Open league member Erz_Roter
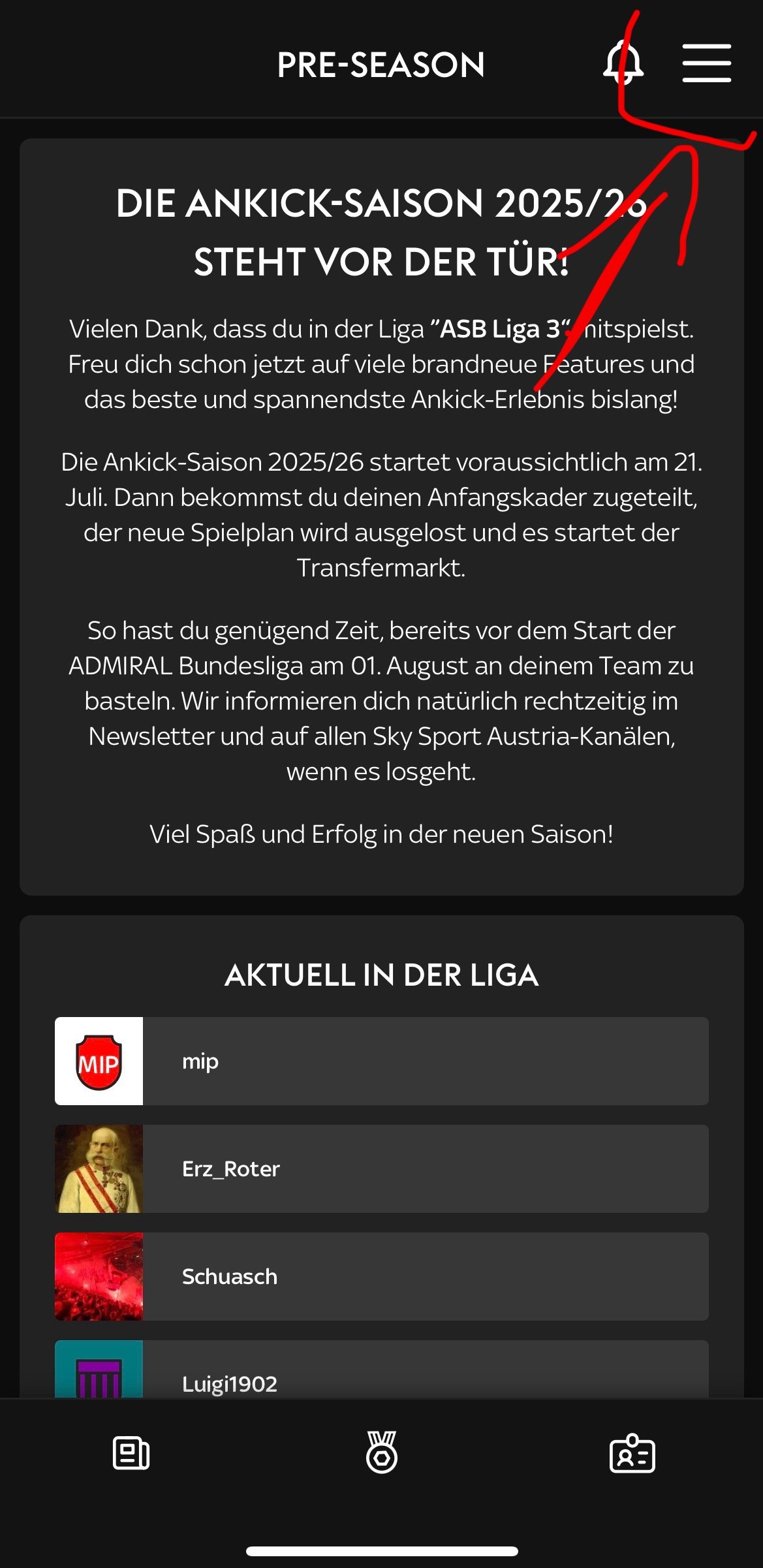Screen dimensions: 763x1568 pyautogui.click(x=382, y=1168)
